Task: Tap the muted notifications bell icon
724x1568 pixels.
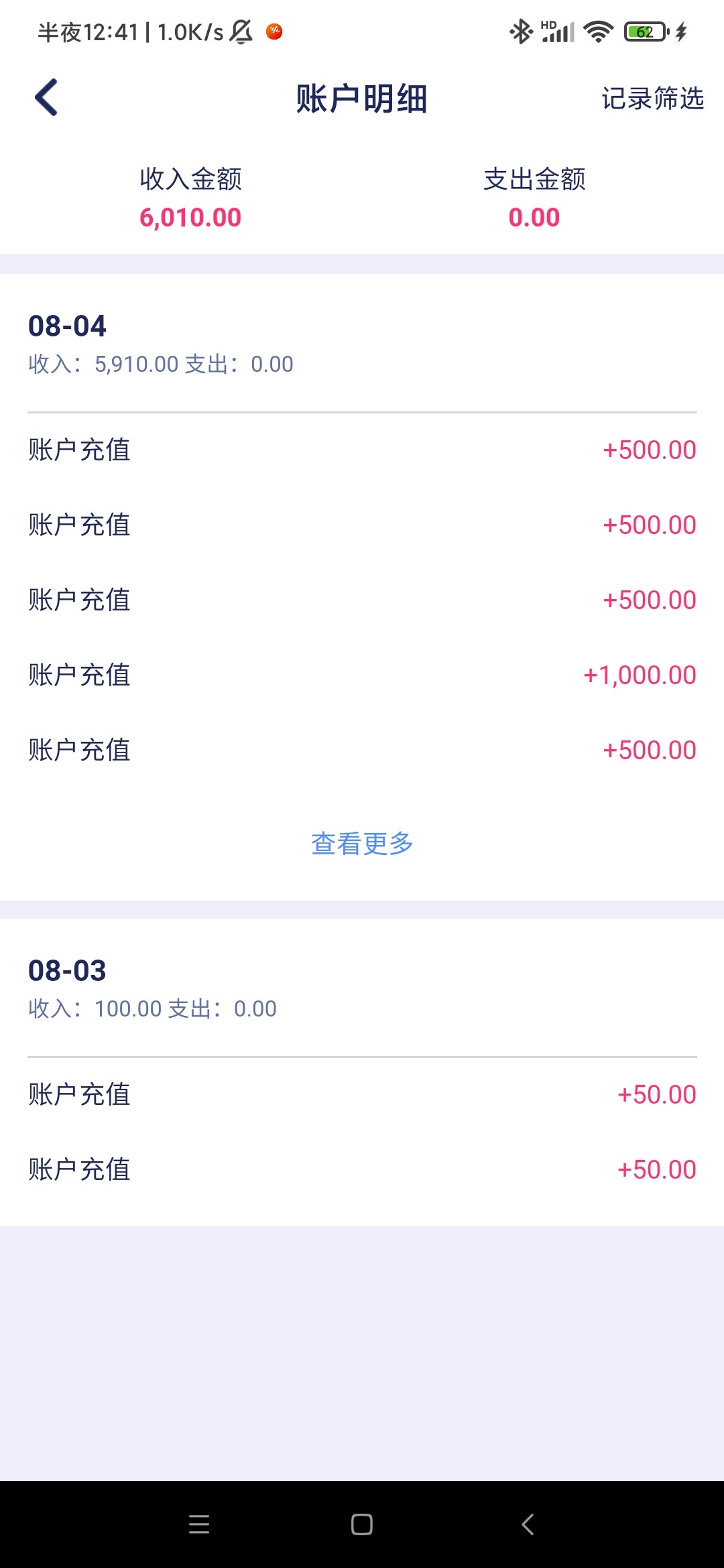Action: coord(239,31)
